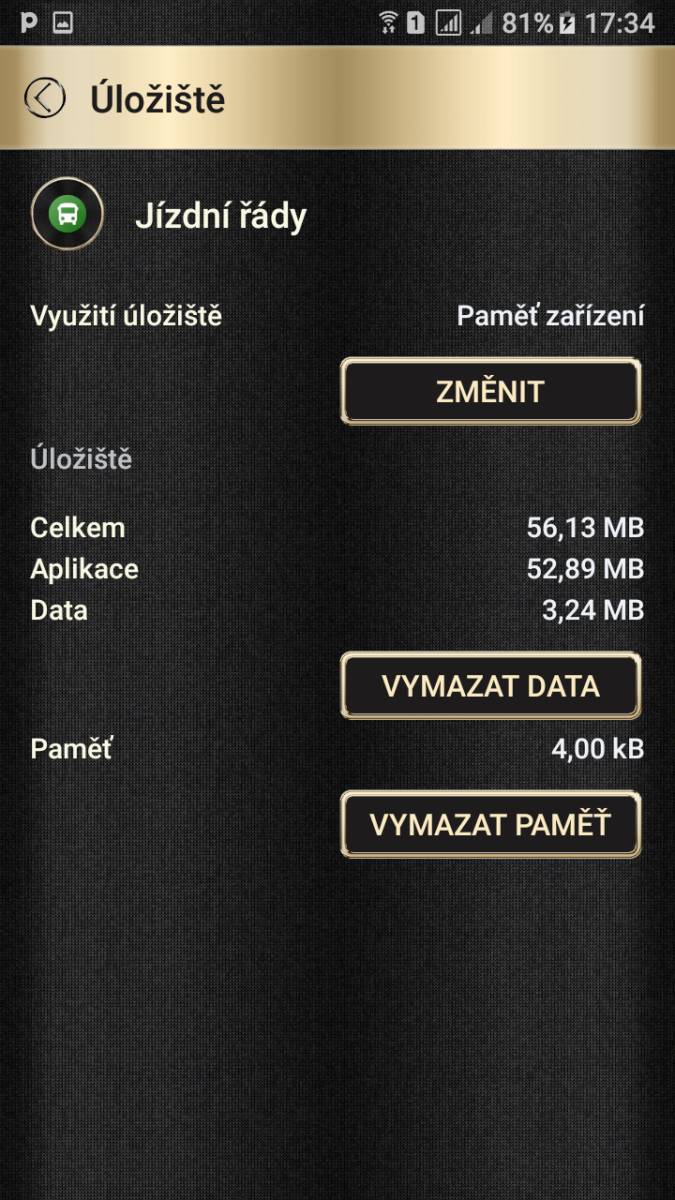Clear app data with VYMAZAT DATA
Viewport: 675px width, 1200px height.
point(490,686)
